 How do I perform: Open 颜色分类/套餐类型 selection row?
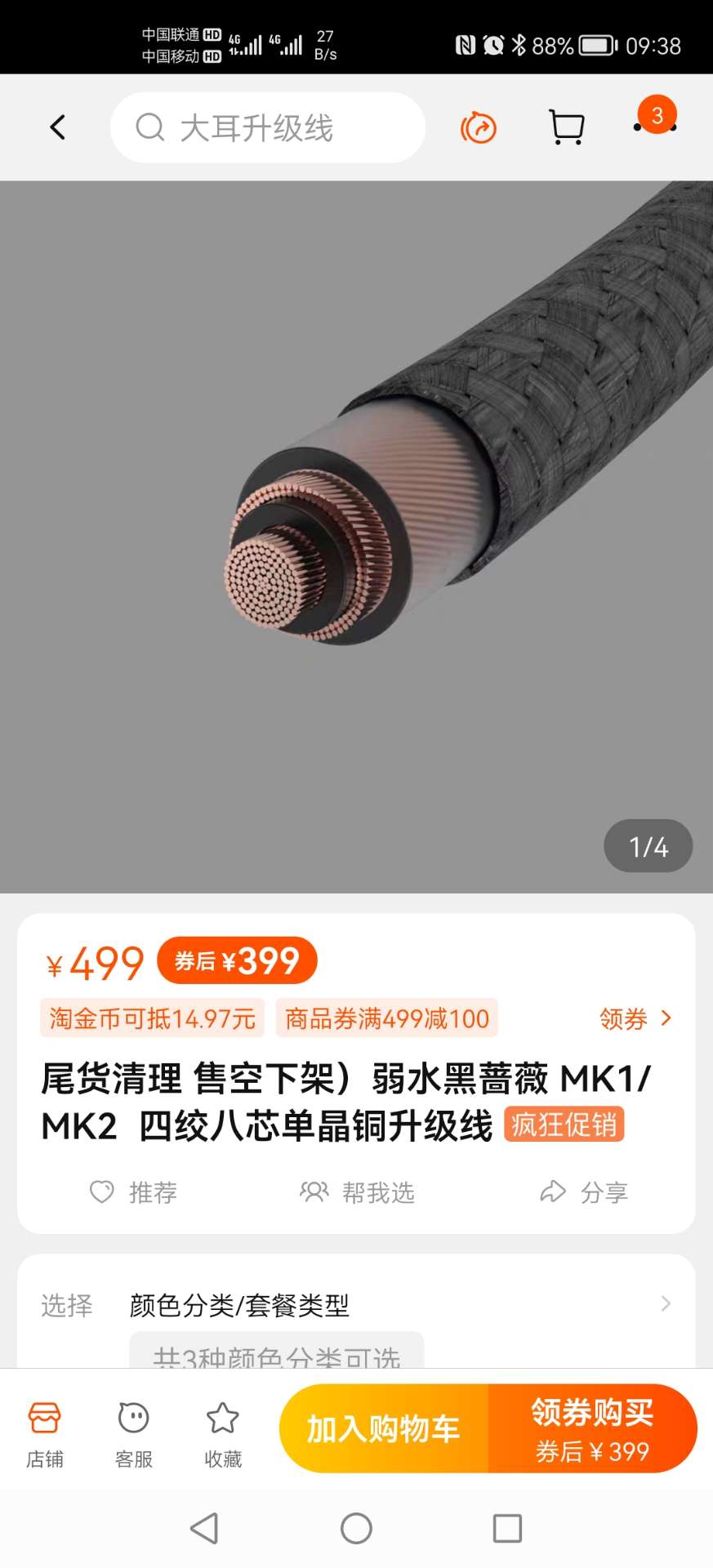[x=356, y=1305]
